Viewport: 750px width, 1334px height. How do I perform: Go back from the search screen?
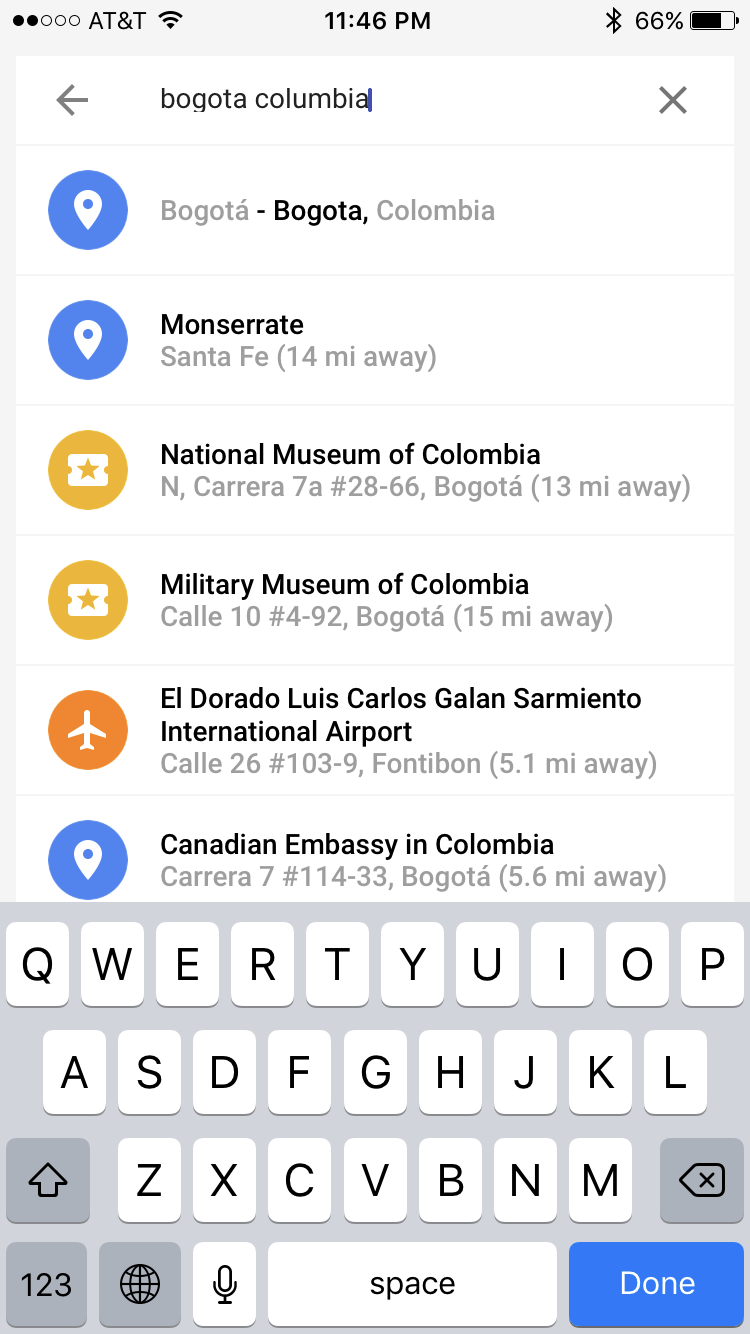[x=72, y=100]
